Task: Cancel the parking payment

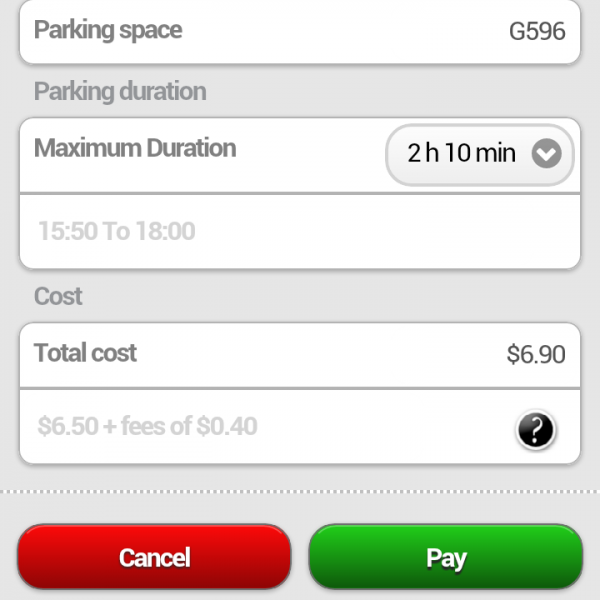Action: pyautogui.click(x=154, y=557)
